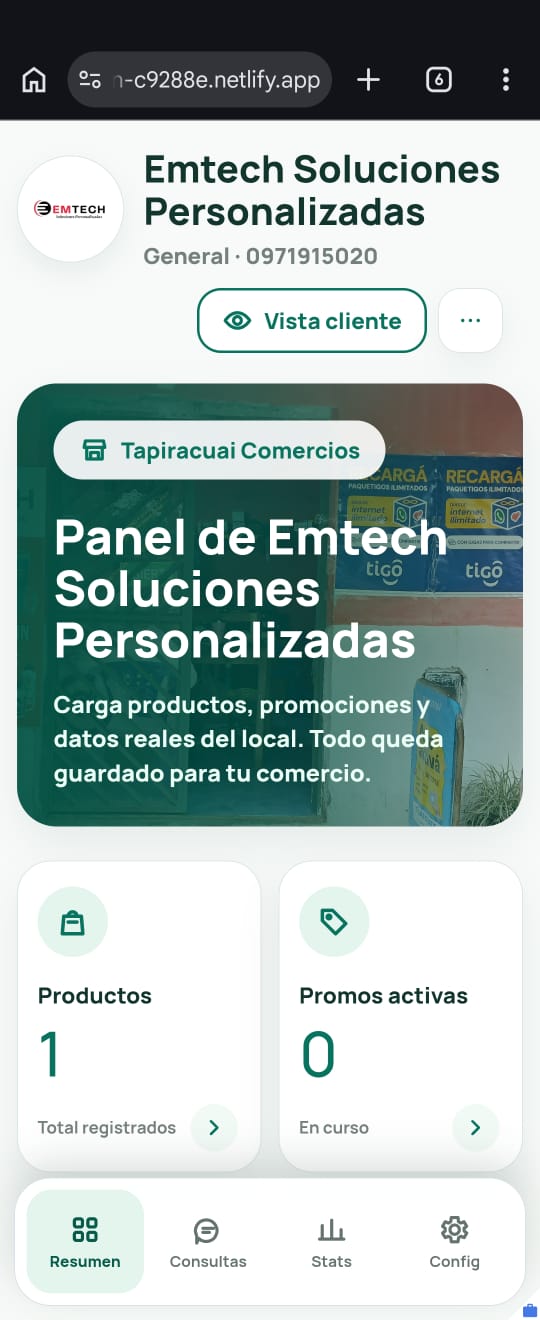Go to the Stats tab
This screenshot has height=1320, width=540.
click(x=331, y=1241)
